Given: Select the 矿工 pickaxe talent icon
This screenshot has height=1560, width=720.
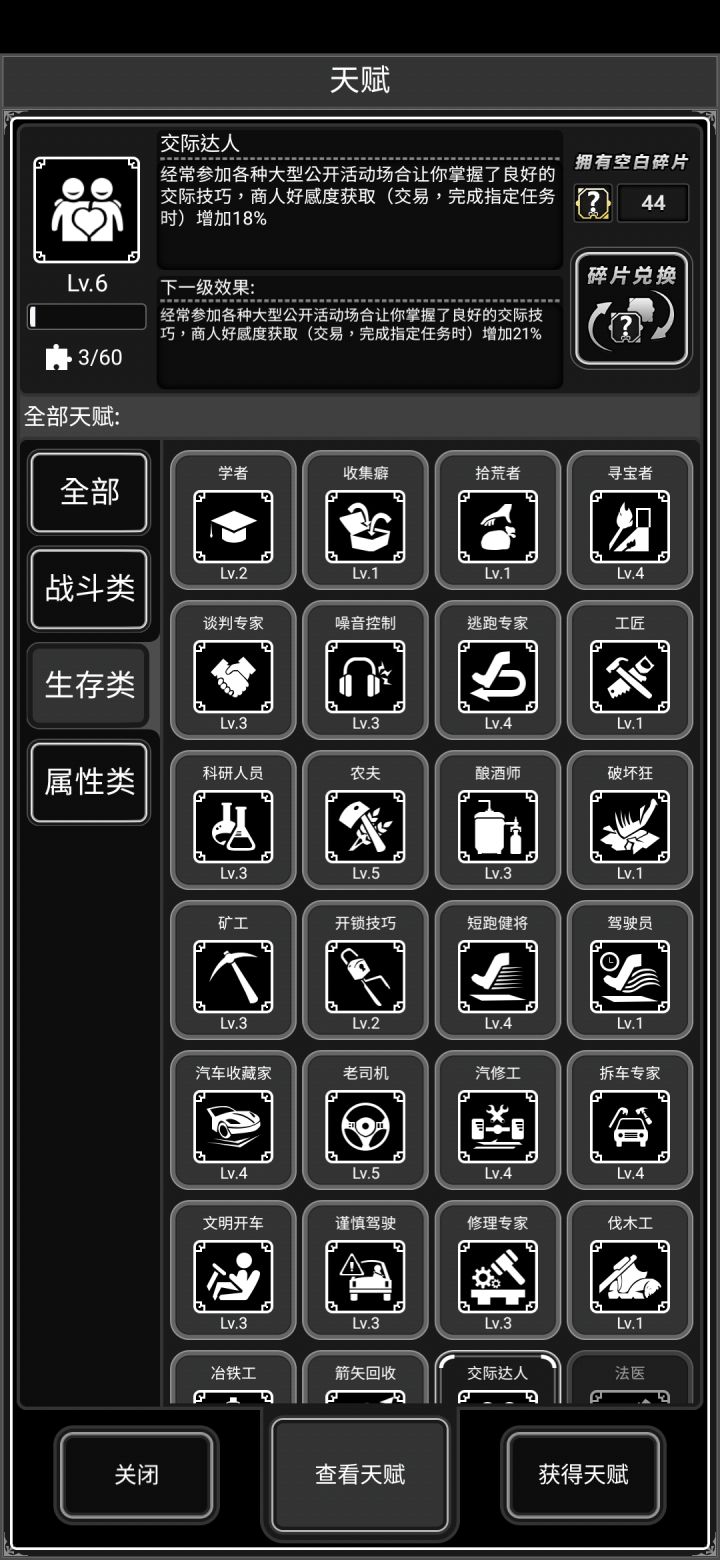Looking at the screenshot, I should tap(232, 977).
